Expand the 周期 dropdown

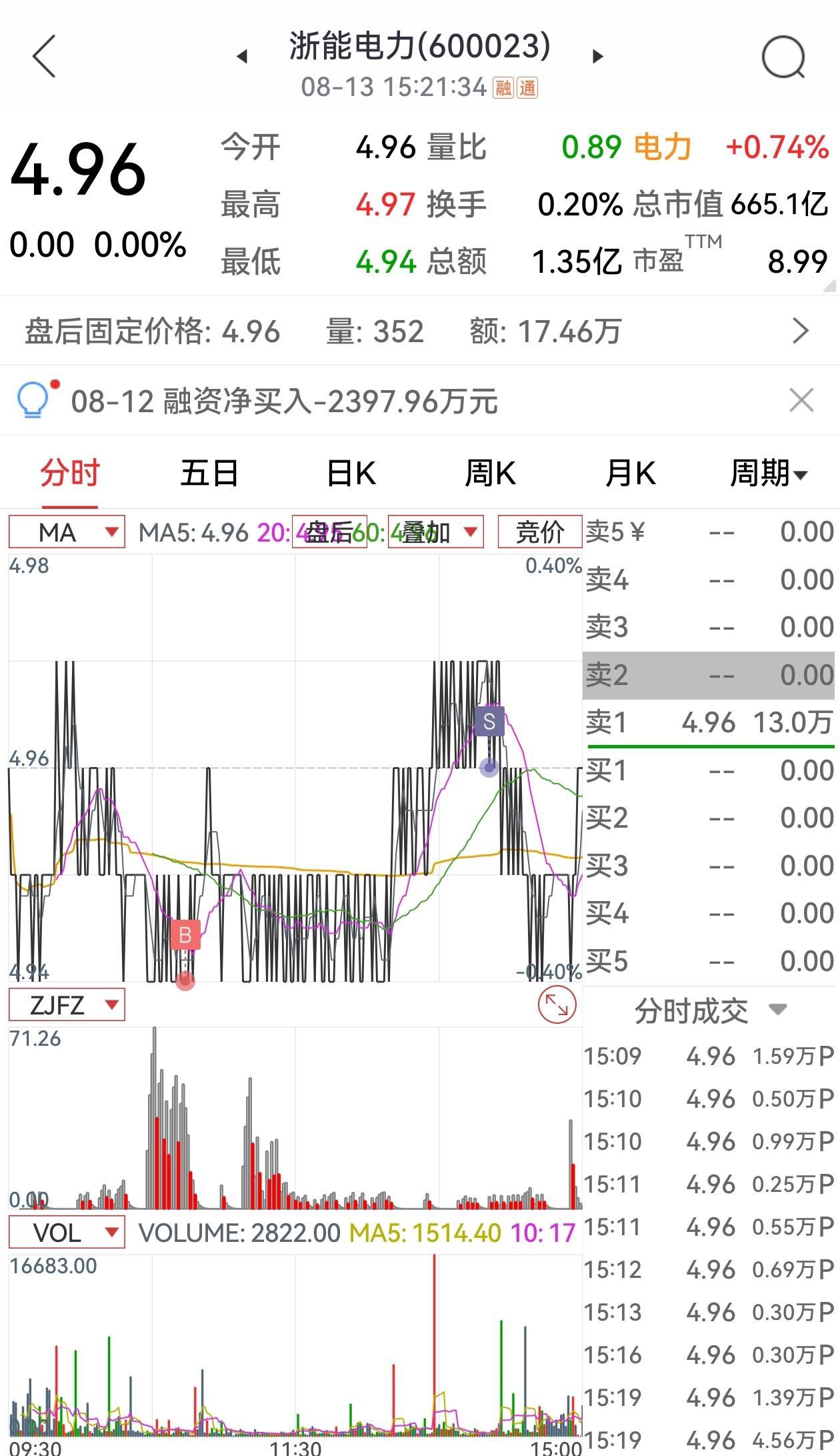pyautogui.click(x=769, y=474)
